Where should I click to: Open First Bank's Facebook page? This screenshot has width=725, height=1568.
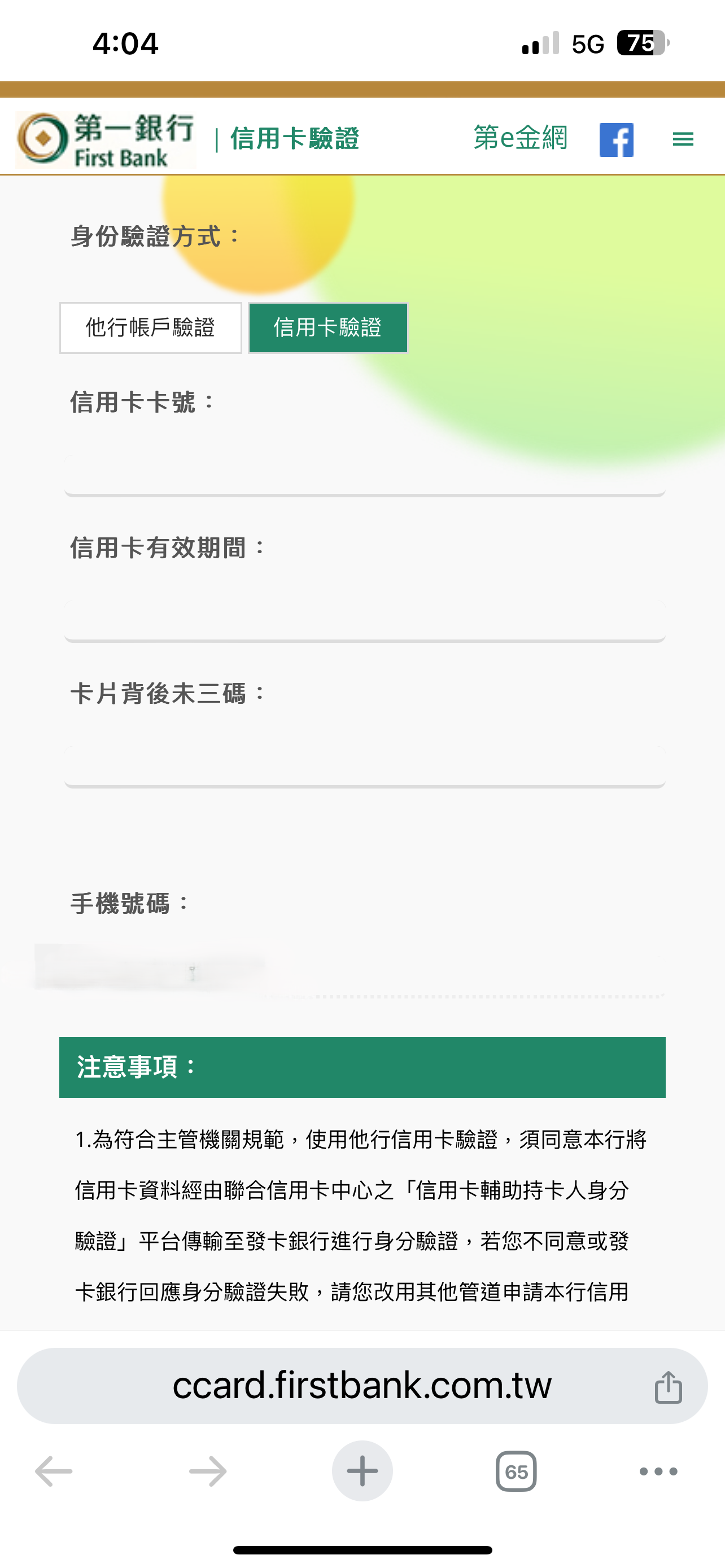pyautogui.click(x=616, y=140)
